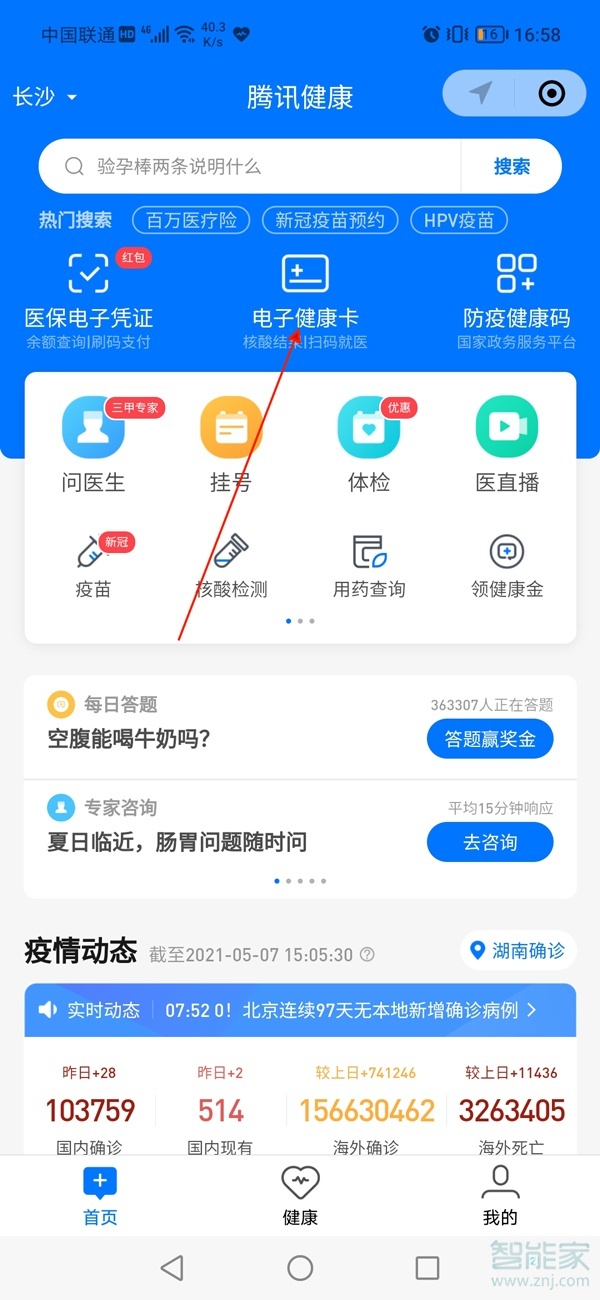Viewport: 600px width, 1300px height.
Task: Tap the search box for 验孕棒两条说明什么
Action: [x=250, y=167]
